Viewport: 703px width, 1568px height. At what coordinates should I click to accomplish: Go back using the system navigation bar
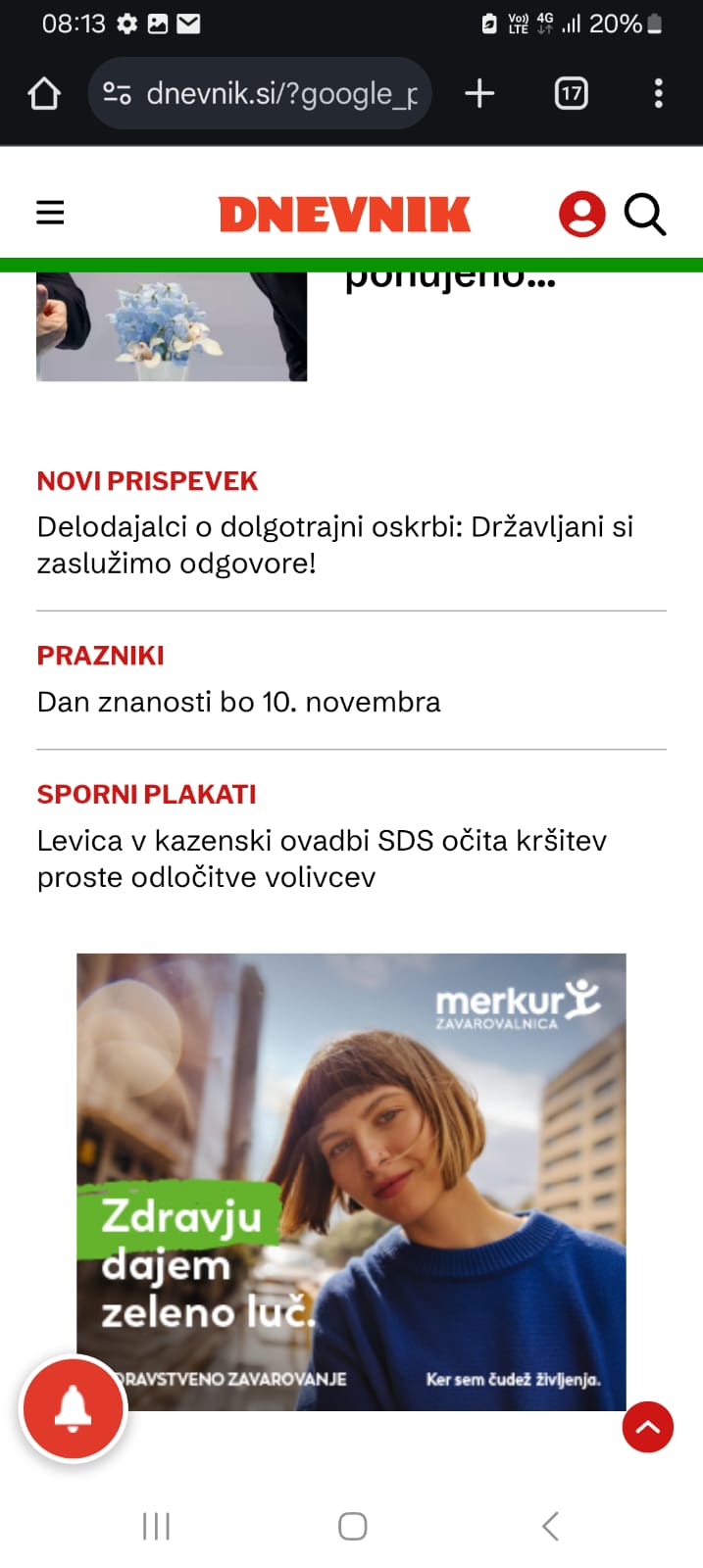(x=550, y=1526)
